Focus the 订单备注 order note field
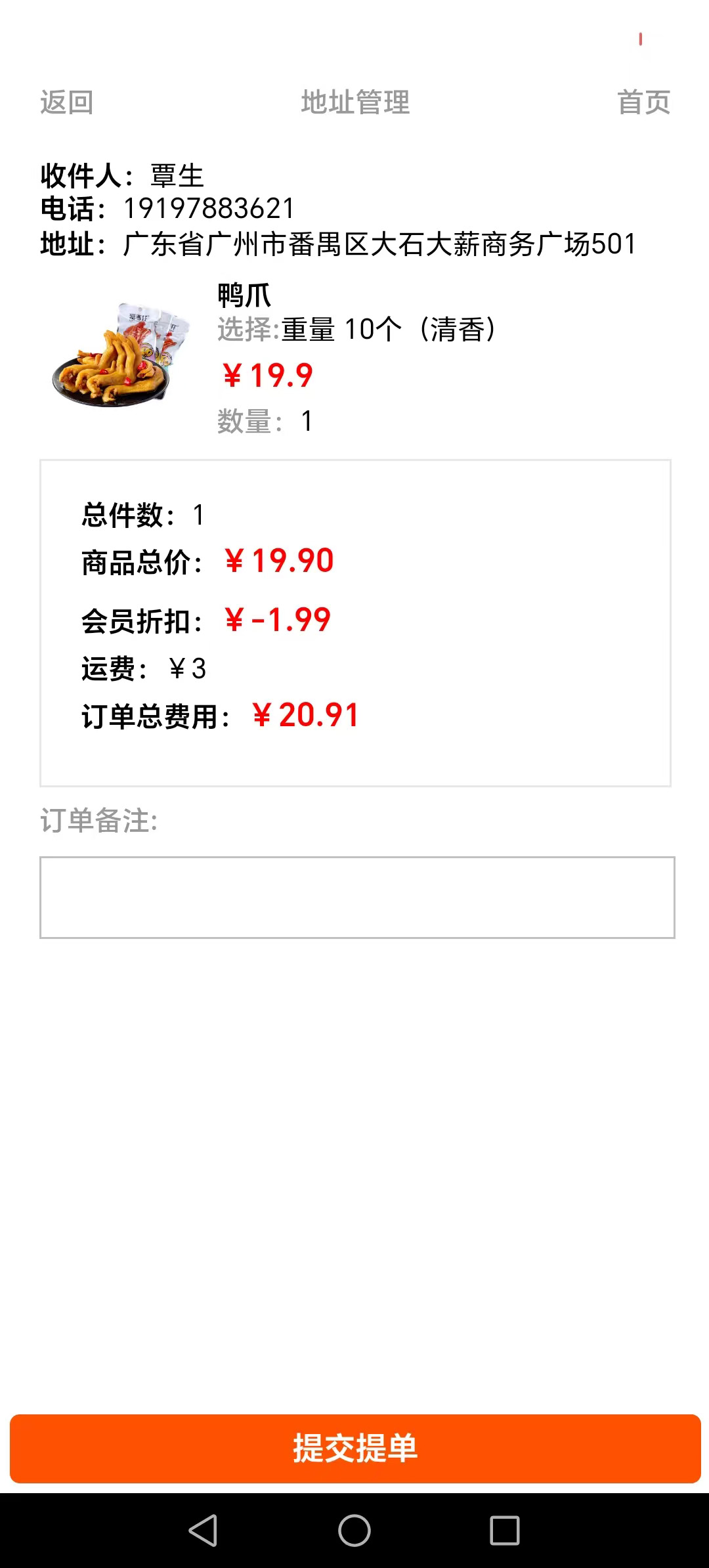Viewport: 709px width, 1568px height. pyautogui.click(x=357, y=897)
